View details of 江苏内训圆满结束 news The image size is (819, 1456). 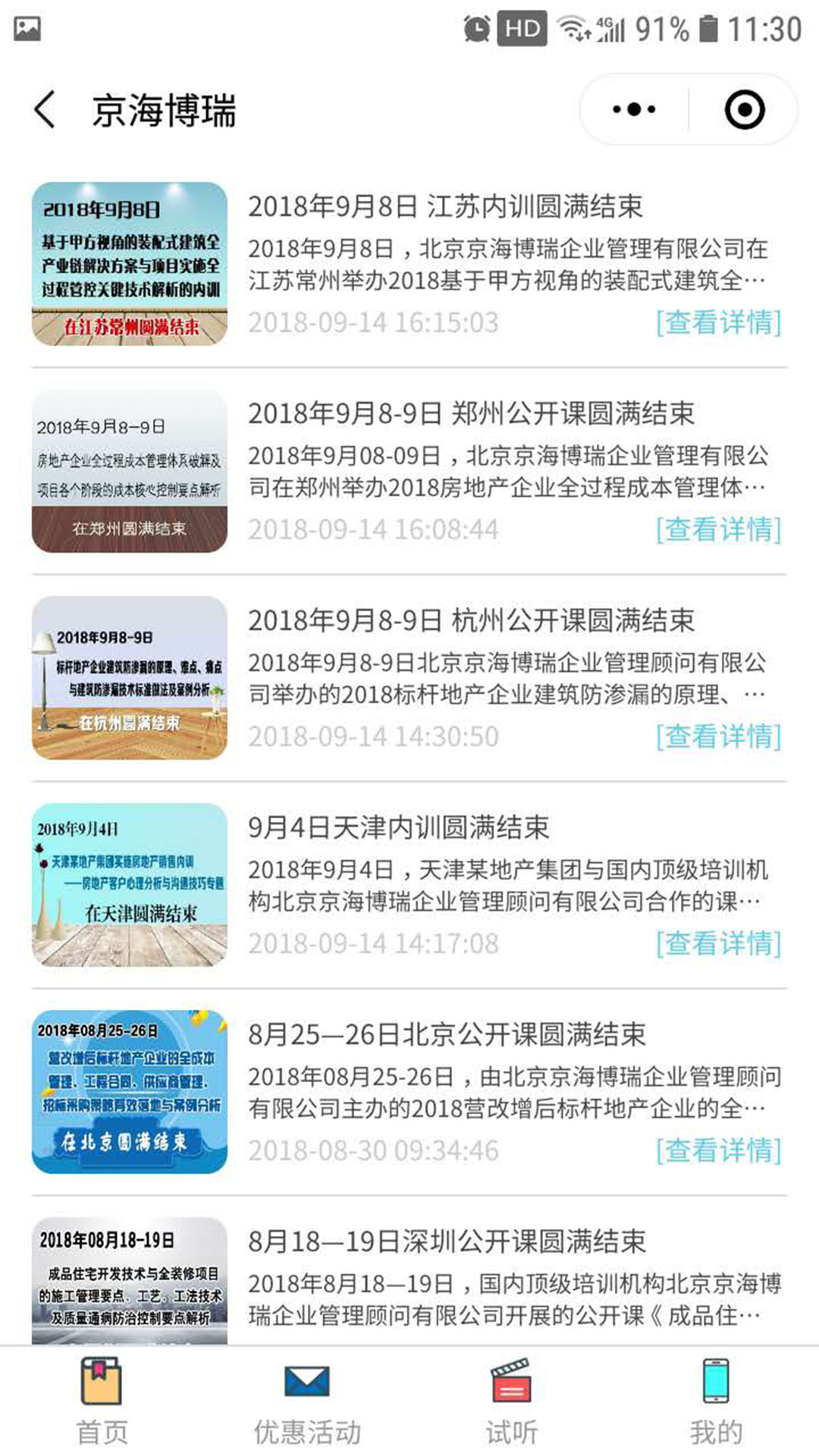tap(718, 322)
